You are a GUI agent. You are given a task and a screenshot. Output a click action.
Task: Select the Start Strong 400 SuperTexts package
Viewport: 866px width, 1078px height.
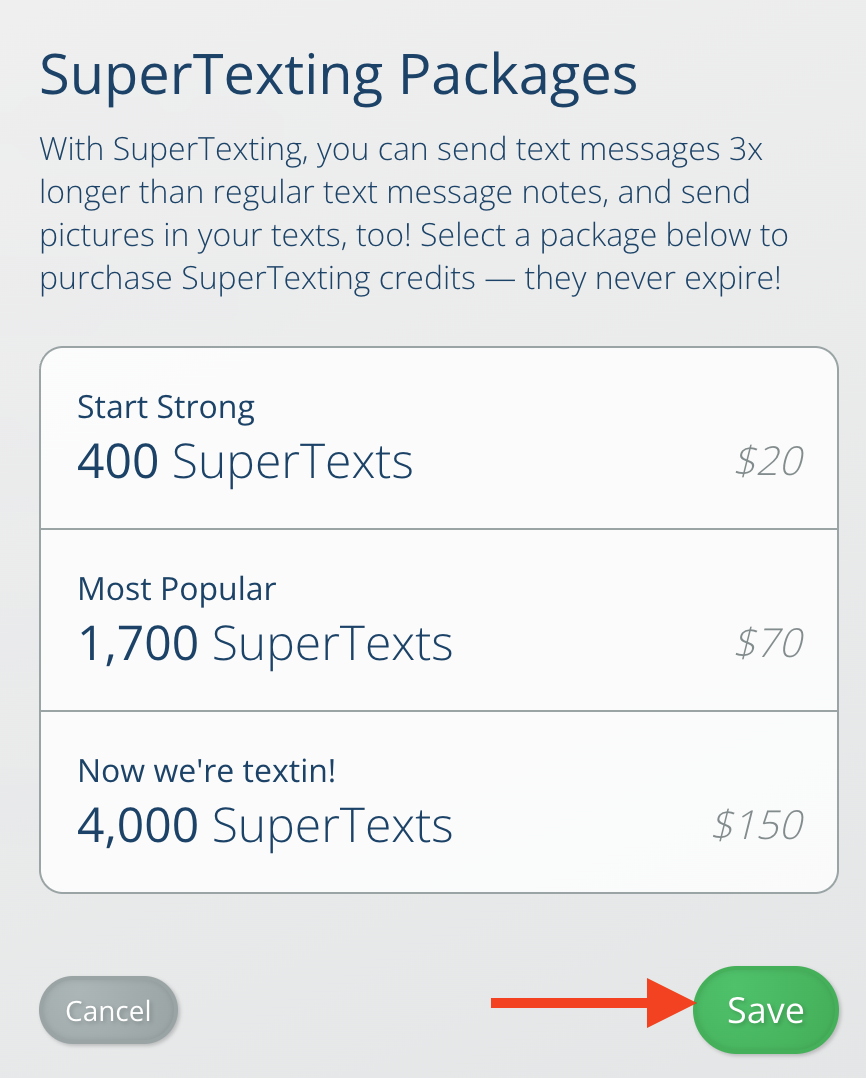[x=438, y=438]
